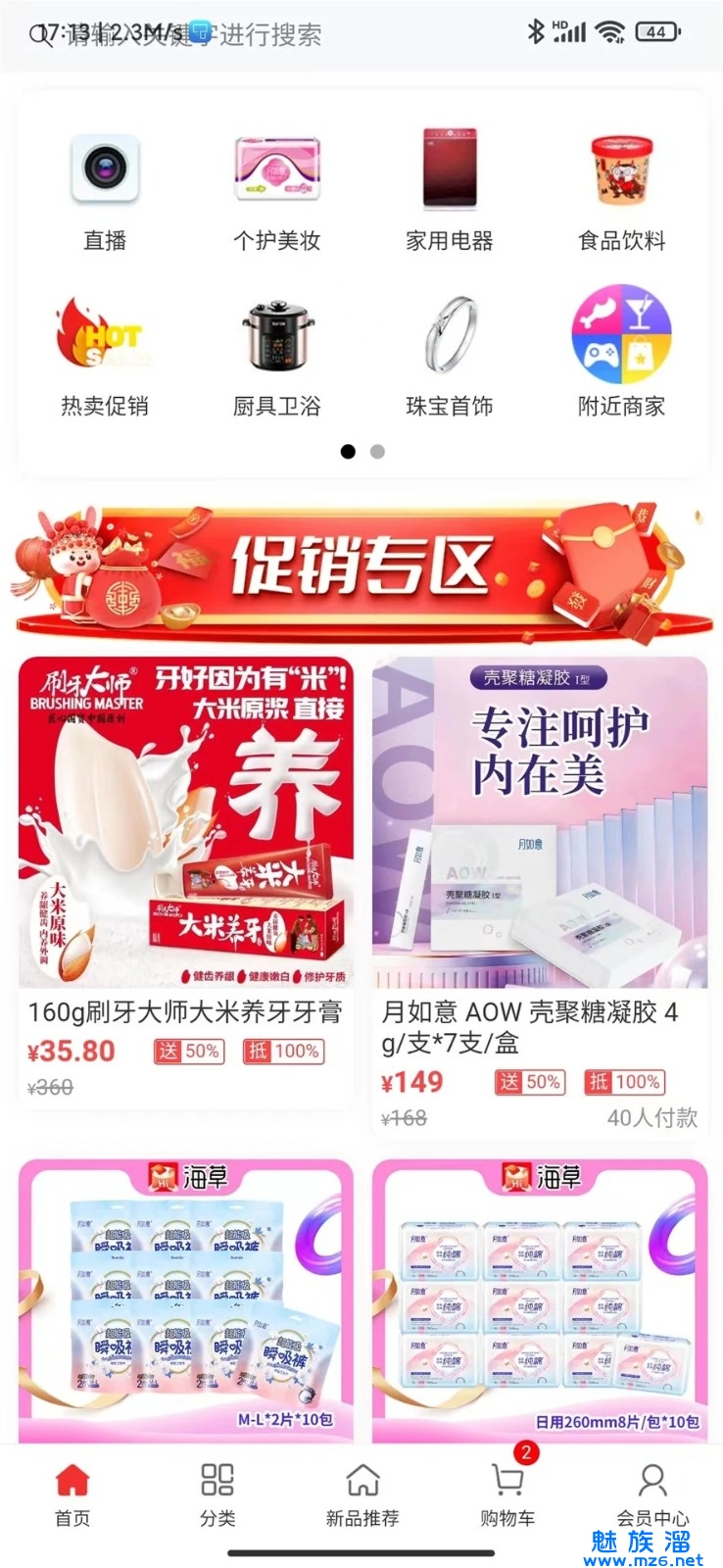The width and height of the screenshot is (723, 1568).
Task: Switch to the 新品推荐 tab
Action: (x=362, y=1494)
